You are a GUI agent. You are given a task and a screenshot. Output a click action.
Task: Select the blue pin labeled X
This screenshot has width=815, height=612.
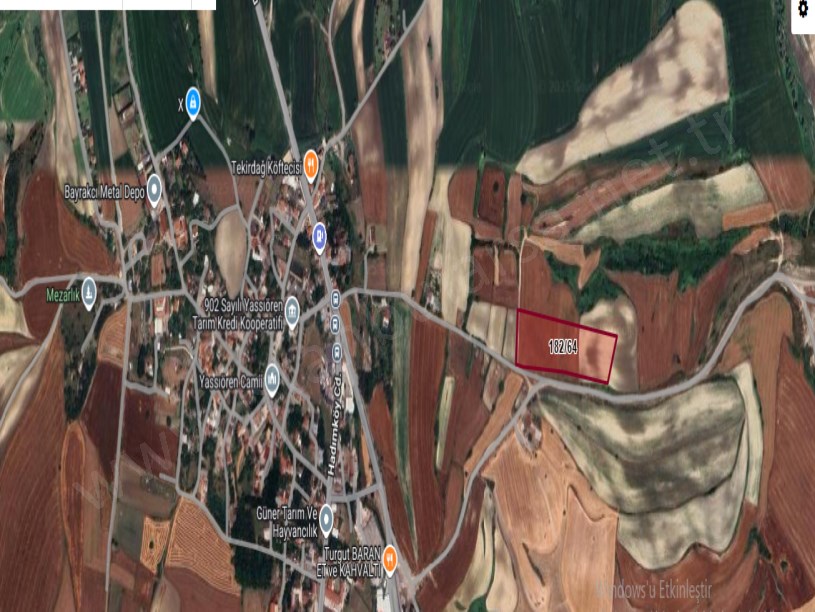click(x=193, y=99)
